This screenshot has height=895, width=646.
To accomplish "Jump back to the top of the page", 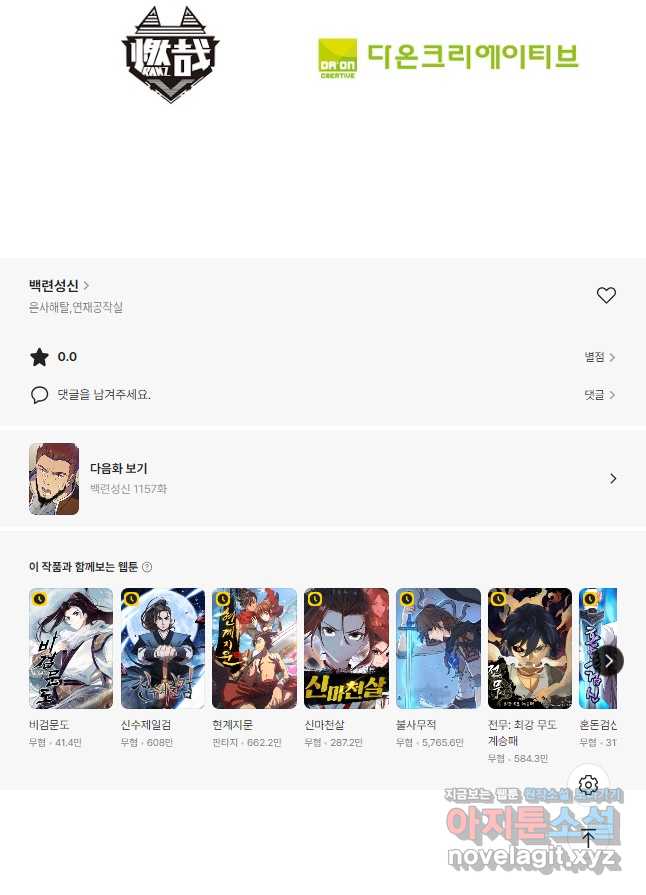I will pyautogui.click(x=588, y=838).
